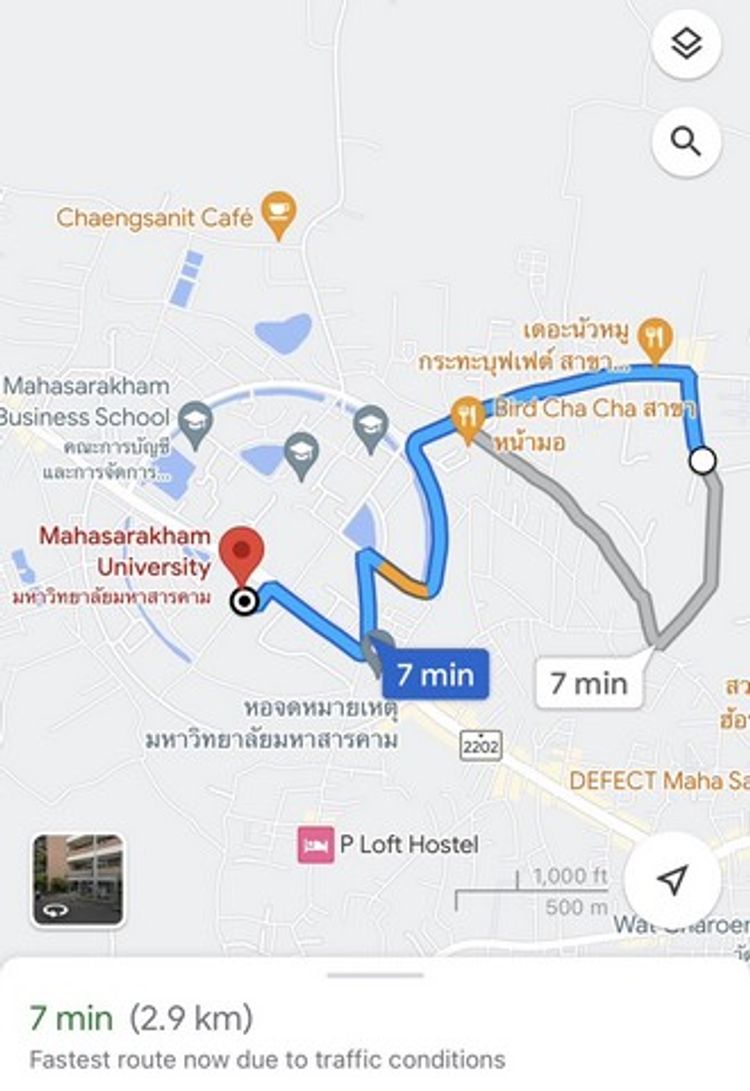Tap the search magnifier button

pos(686,142)
